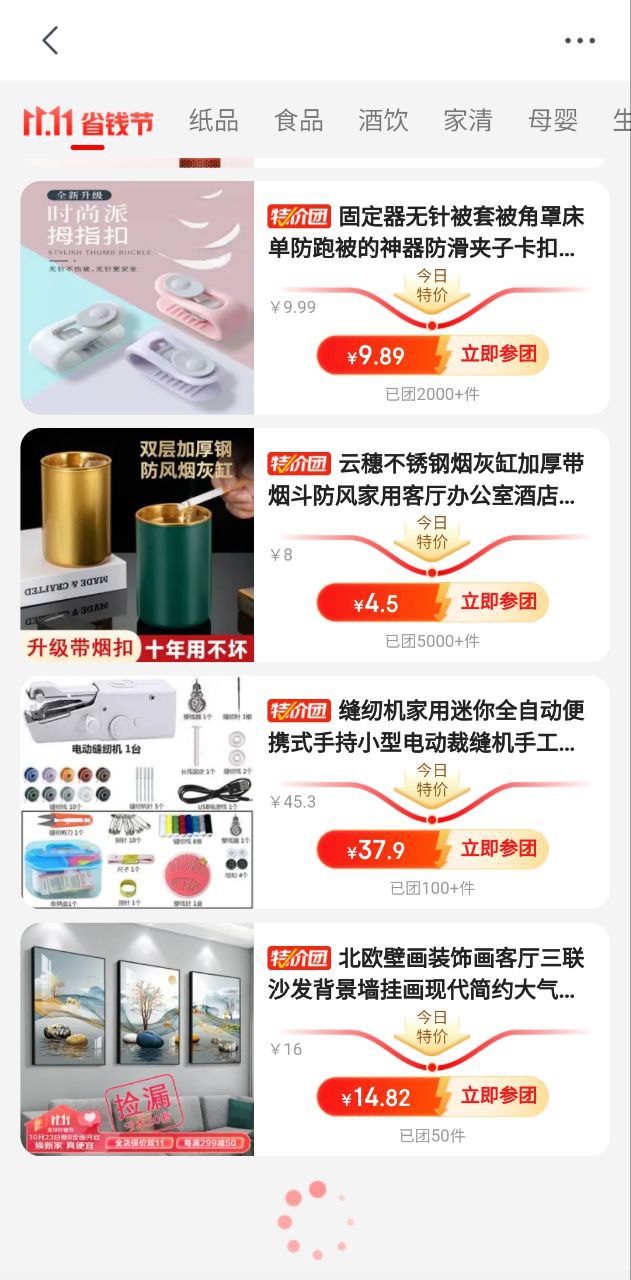Tap 立即参团 on the ¥37.9 sewing machine
631x1280 pixels.
click(x=498, y=849)
